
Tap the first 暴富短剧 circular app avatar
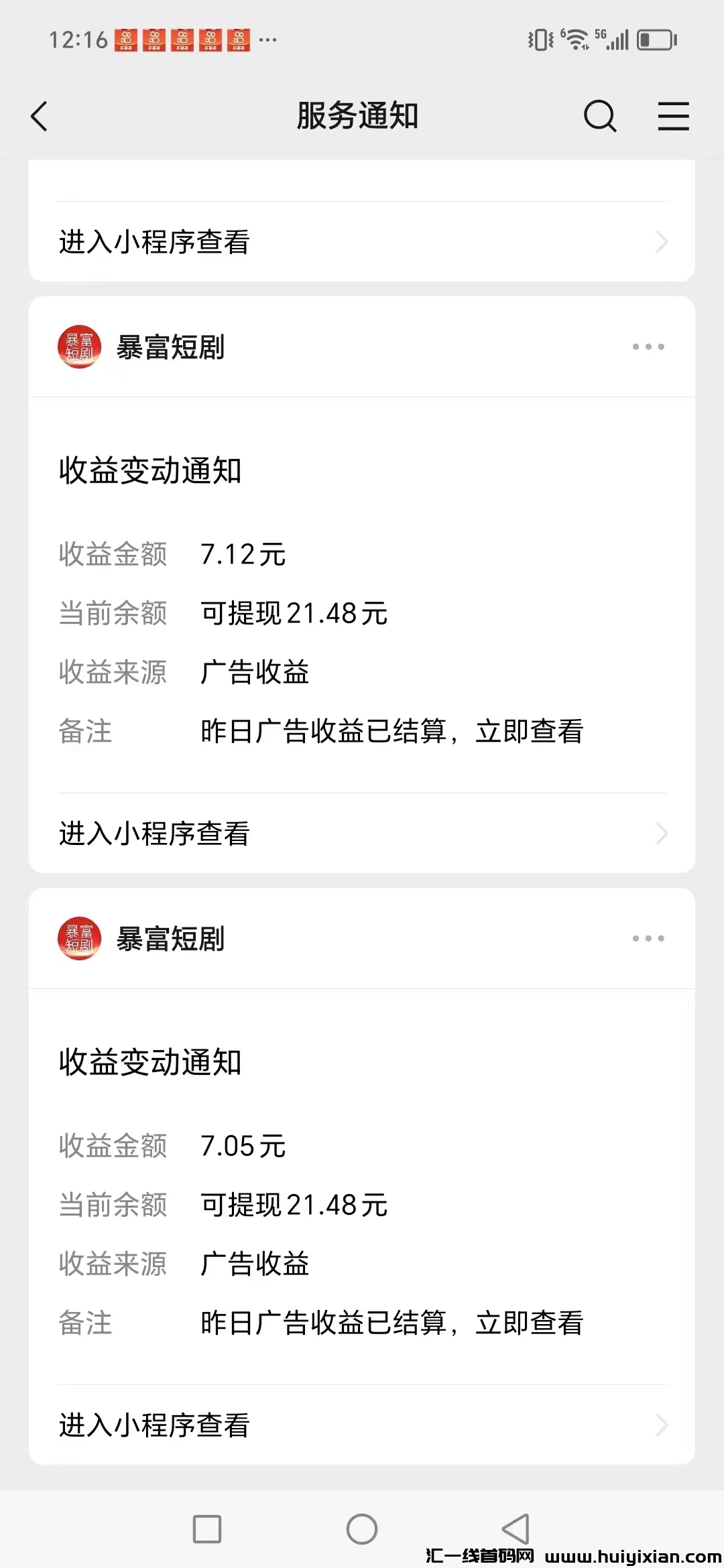80,347
